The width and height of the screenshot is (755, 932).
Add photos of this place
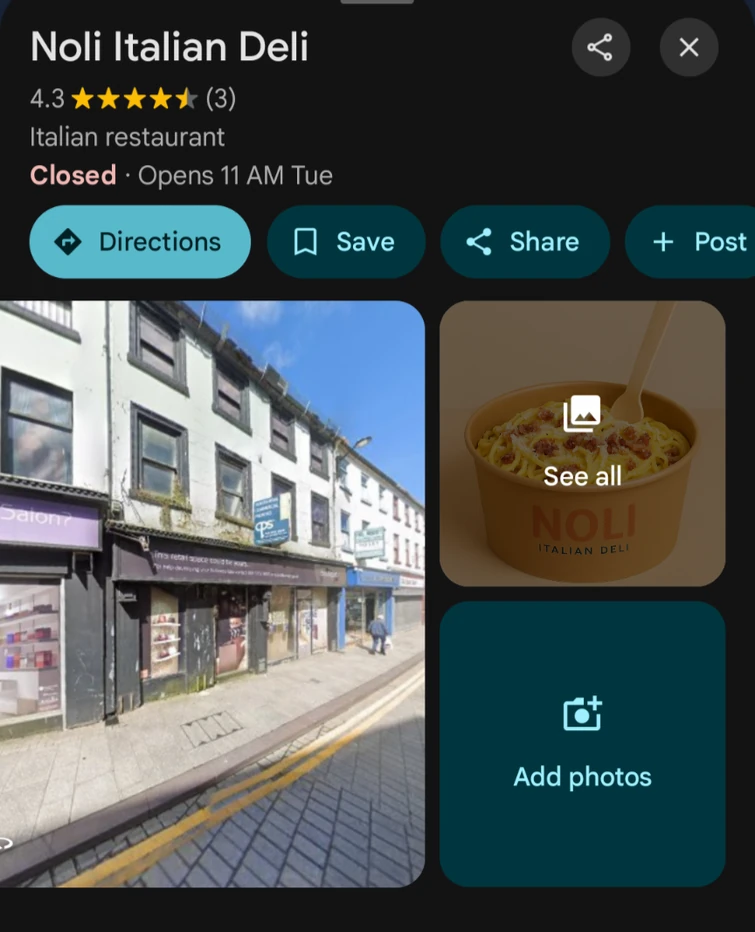[582, 743]
